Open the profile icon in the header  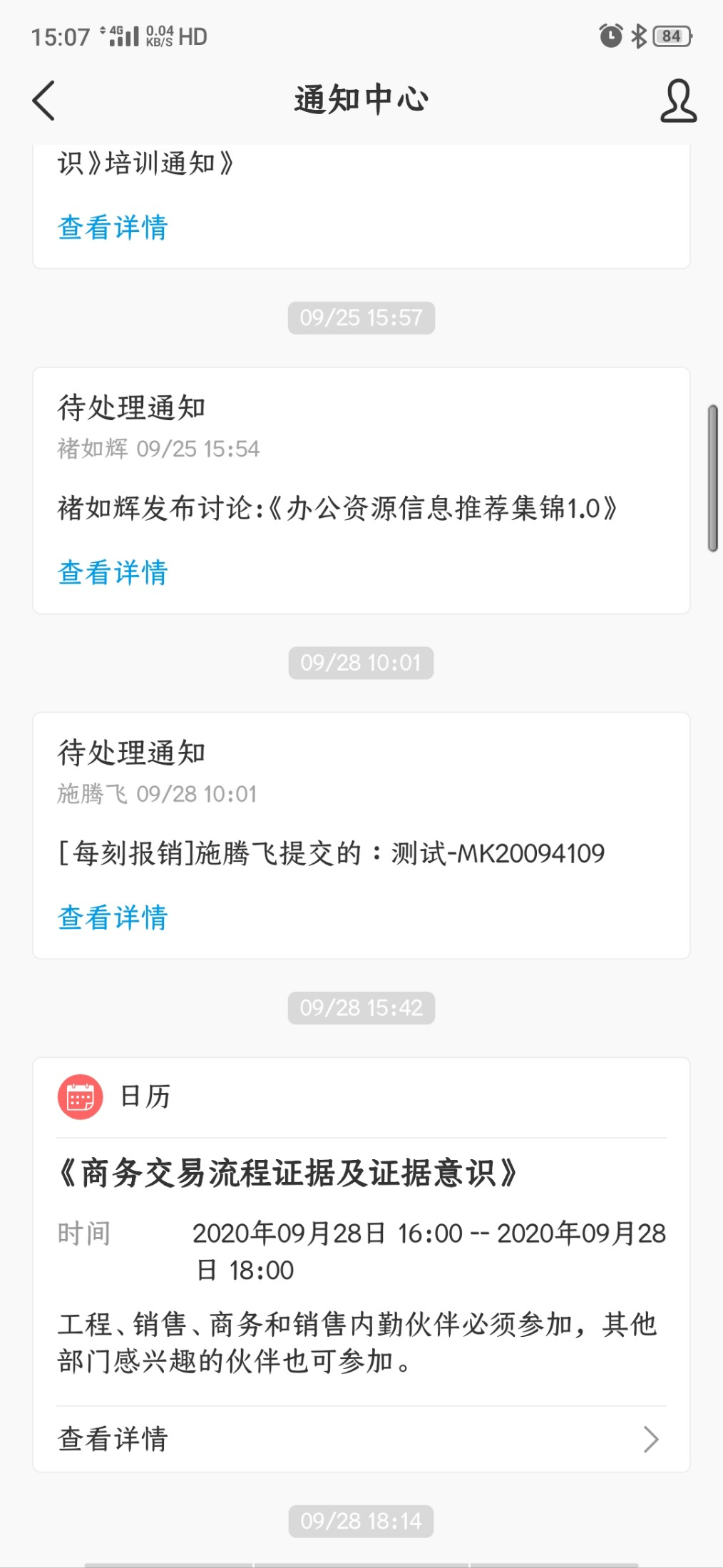tap(677, 101)
